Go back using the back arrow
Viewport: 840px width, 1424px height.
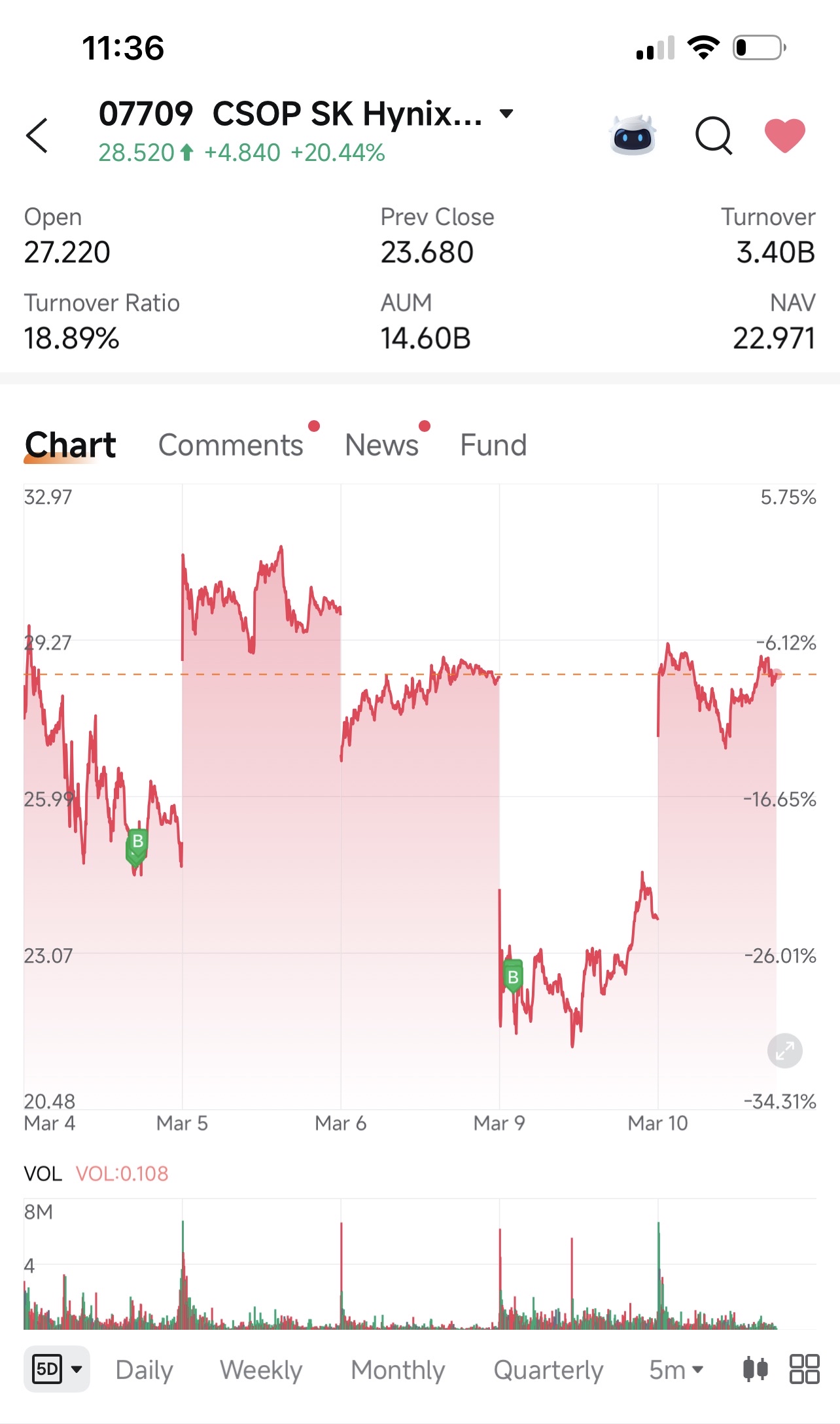pos(37,135)
